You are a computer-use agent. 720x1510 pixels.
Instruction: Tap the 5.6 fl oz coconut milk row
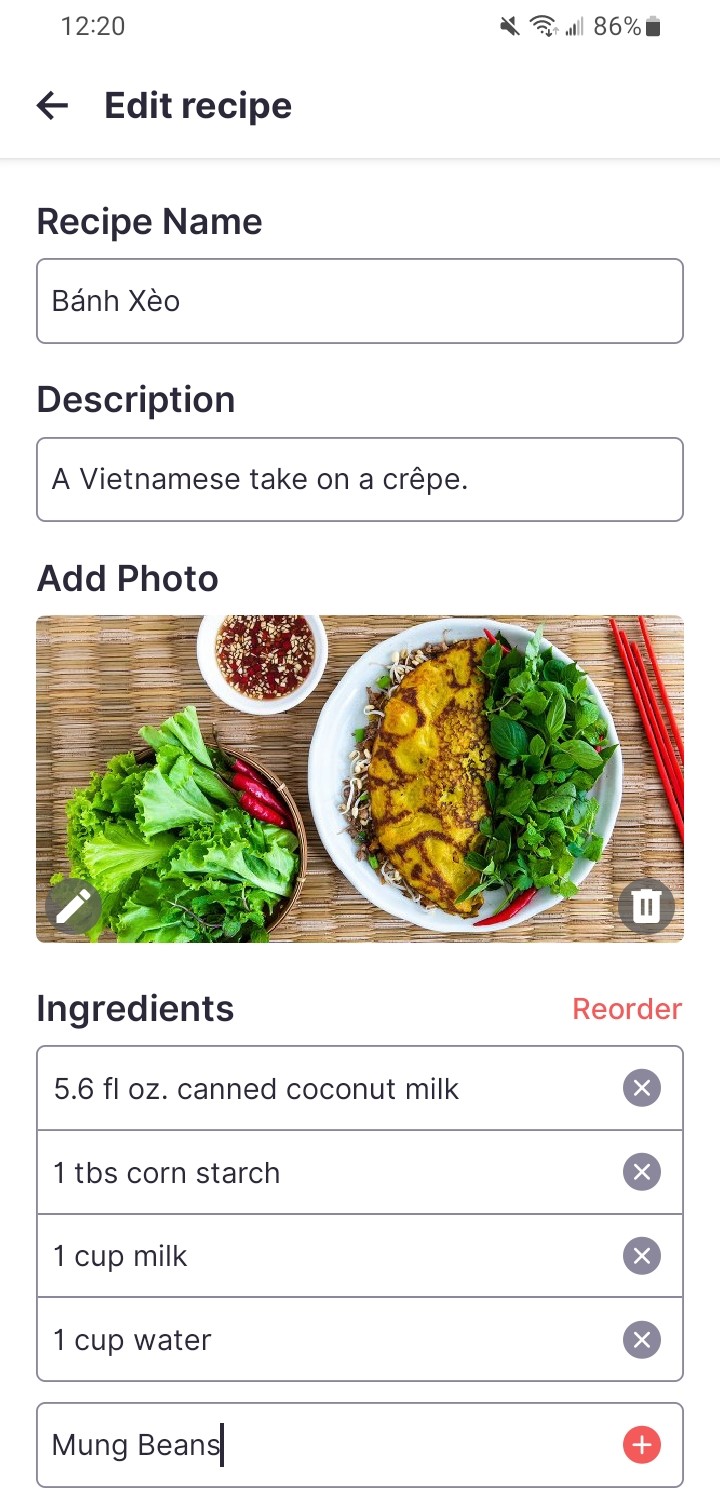tap(300, 1088)
